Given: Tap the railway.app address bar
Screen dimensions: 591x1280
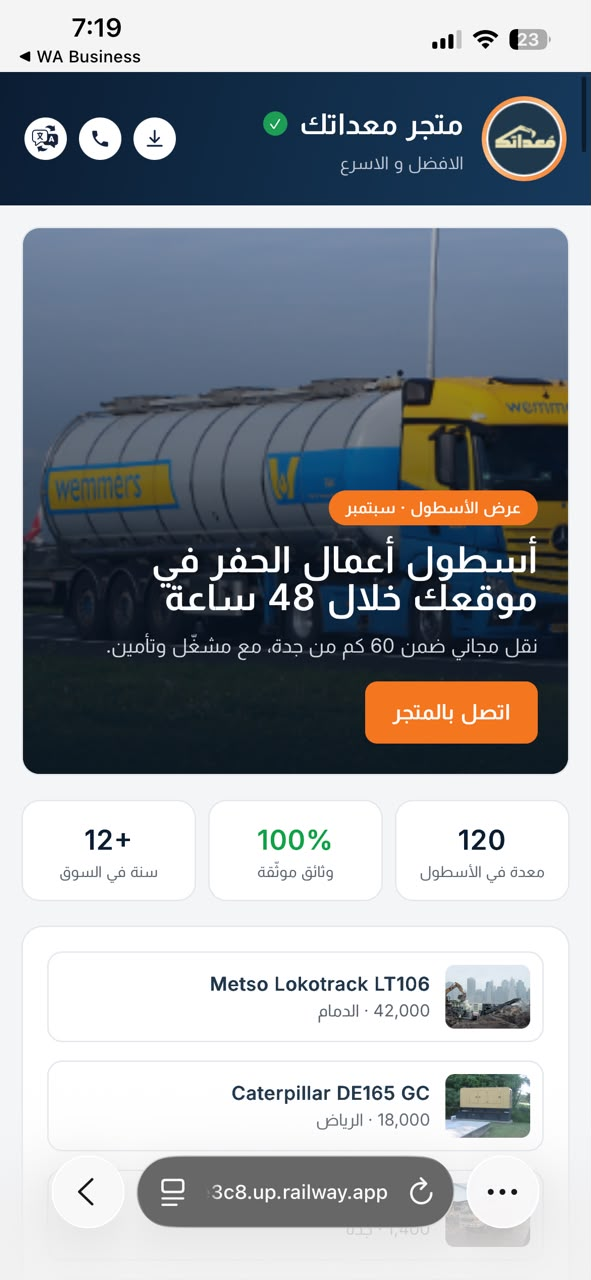Looking at the screenshot, I should [295, 1192].
